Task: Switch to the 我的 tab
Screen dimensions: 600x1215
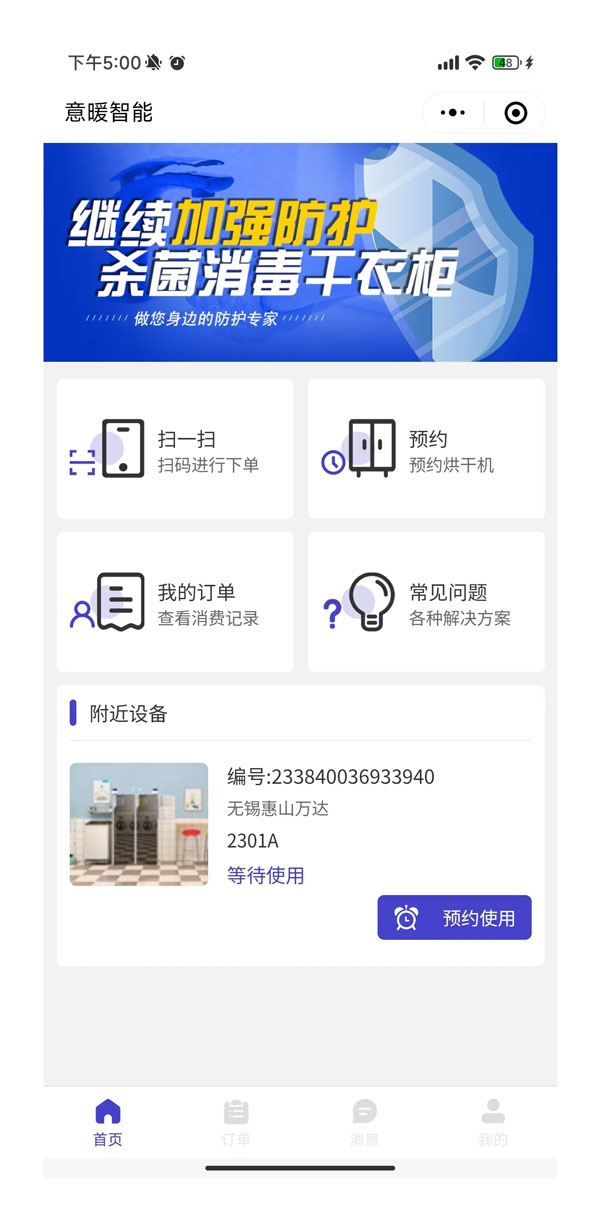Action: tap(492, 1122)
